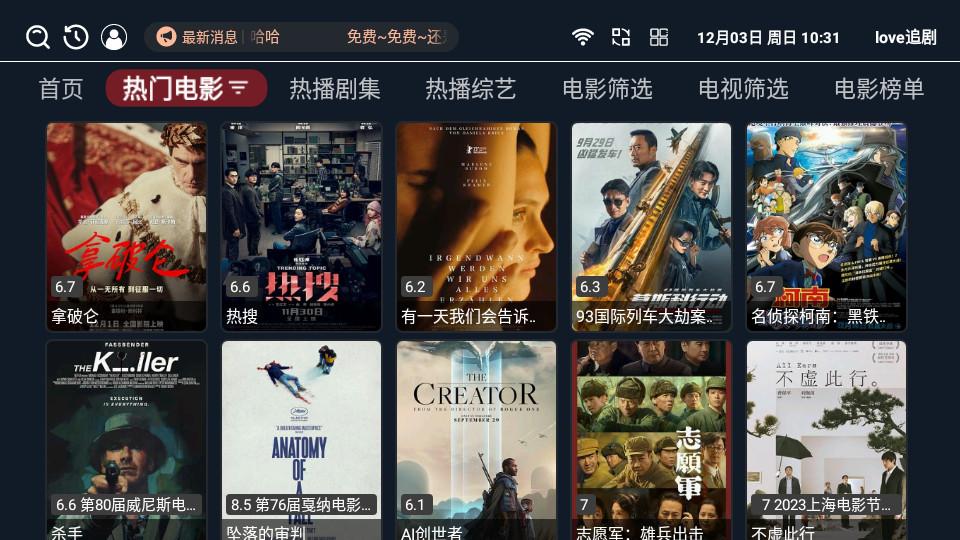This screenshot has height=540, width=960.
Task: Open the search icon
Action: (x=38, y=37)
